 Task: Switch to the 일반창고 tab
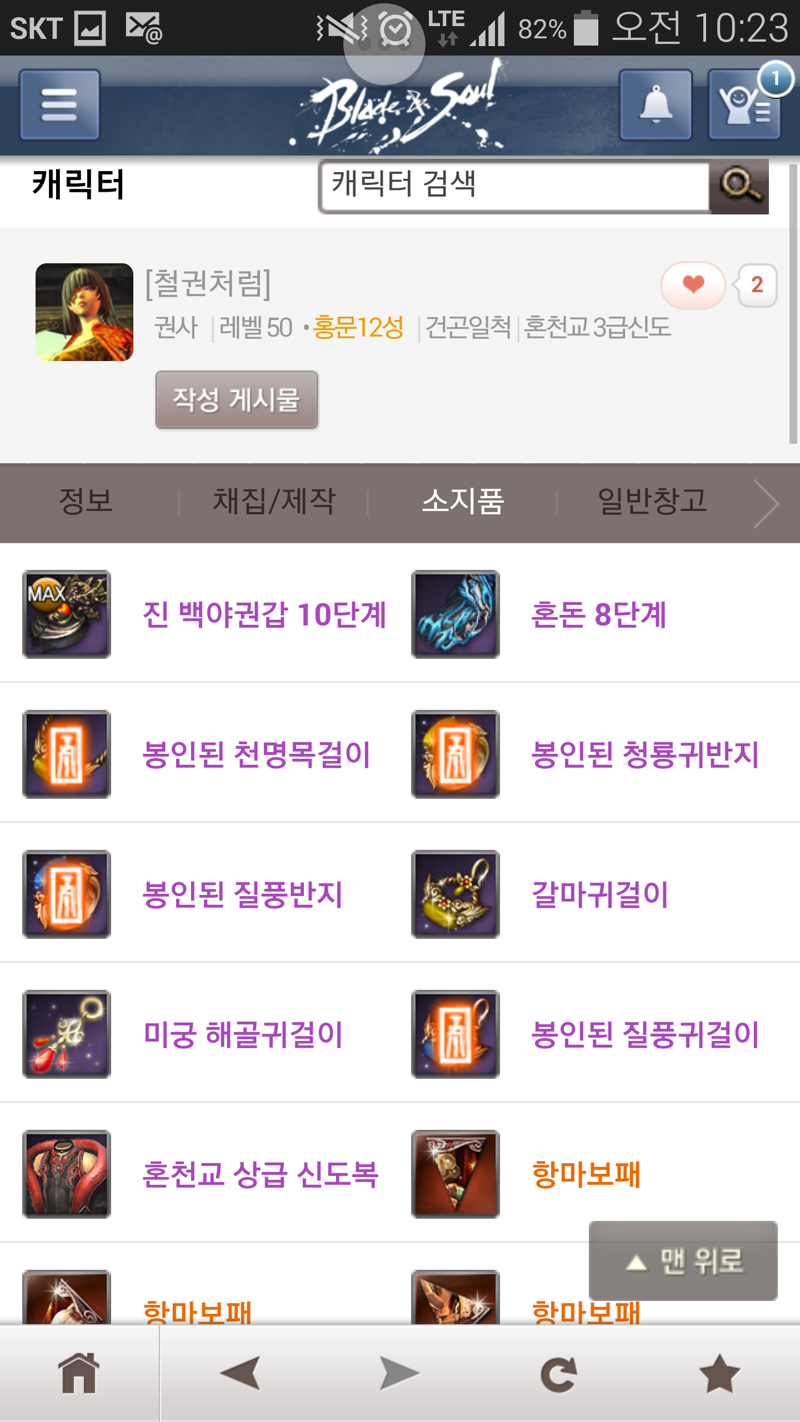tap(652, 501)
